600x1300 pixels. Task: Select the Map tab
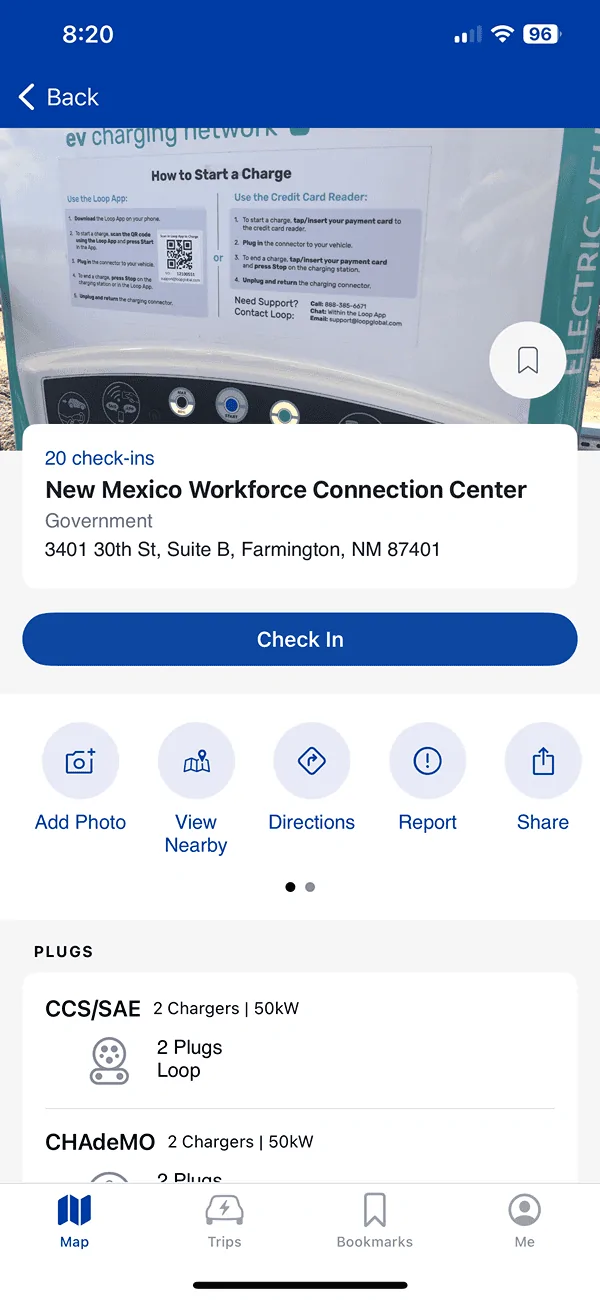click(74, 1222)
